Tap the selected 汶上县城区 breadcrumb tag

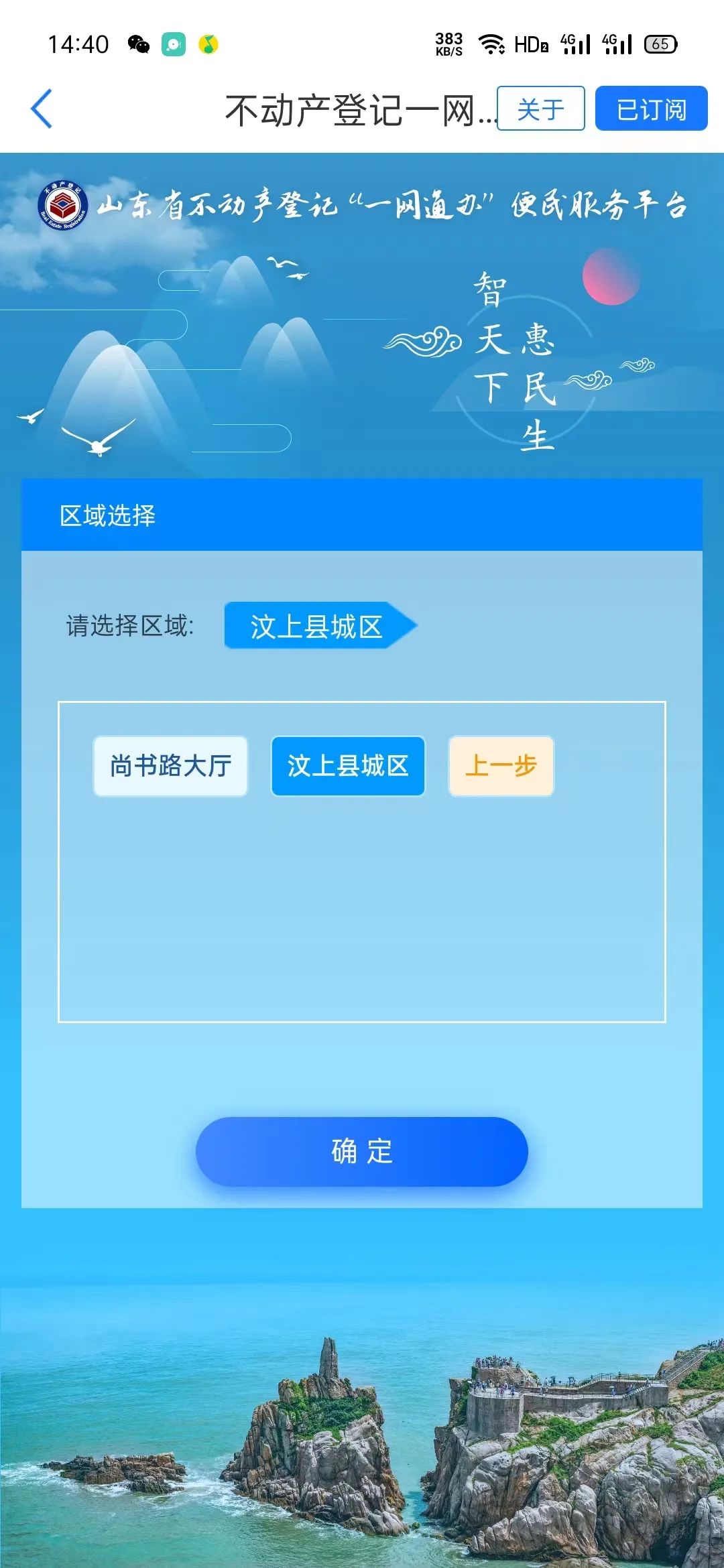316,626
